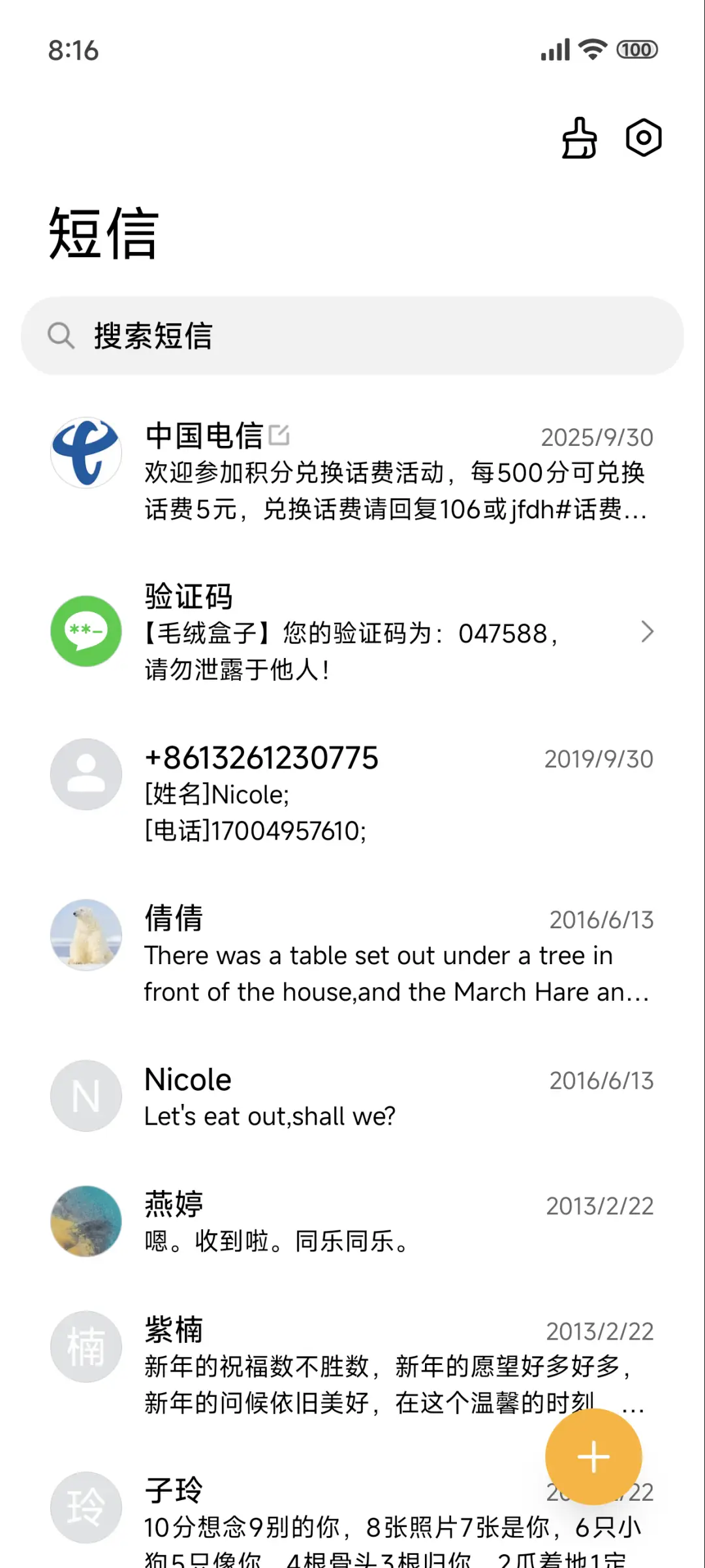Tap Nicole's letter N avatar
Image resolution: width=705 pixels, height=1568 pixels.
point(86,1095)
